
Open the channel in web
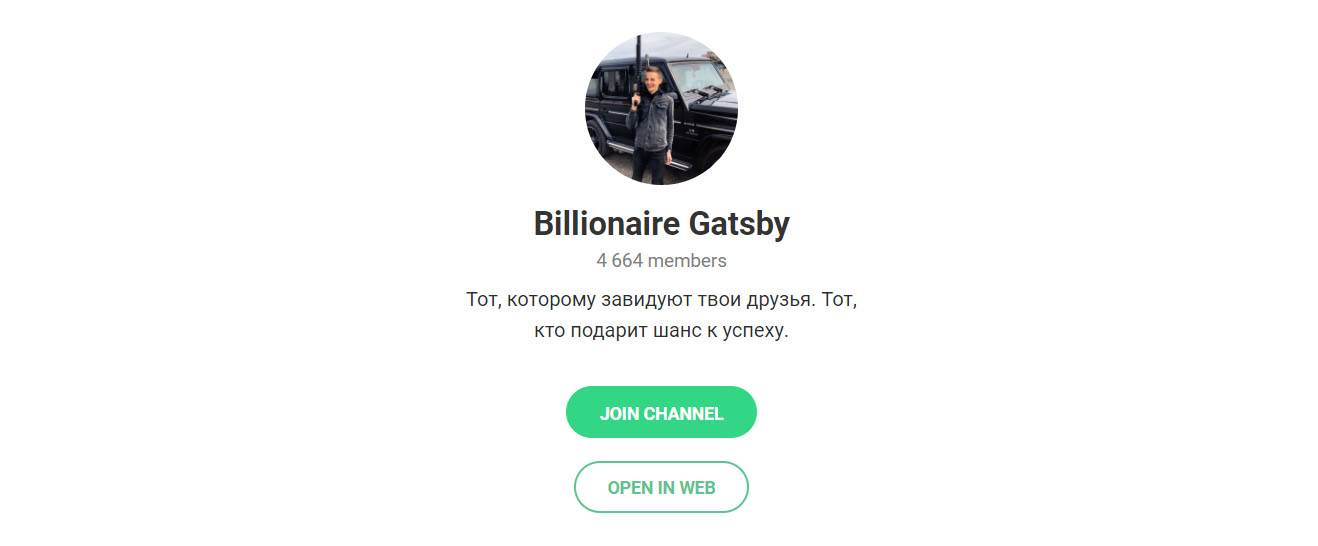click(x=661, y=487)
